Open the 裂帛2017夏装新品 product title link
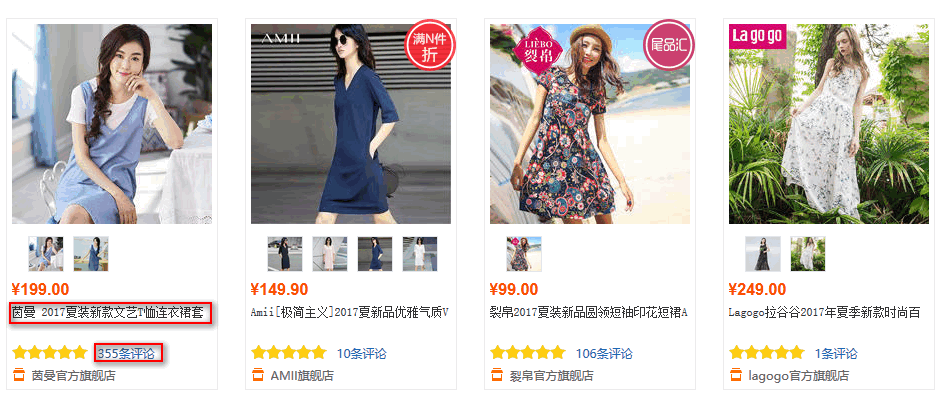This screenshot has width=943, height=405. pos(588,312)
